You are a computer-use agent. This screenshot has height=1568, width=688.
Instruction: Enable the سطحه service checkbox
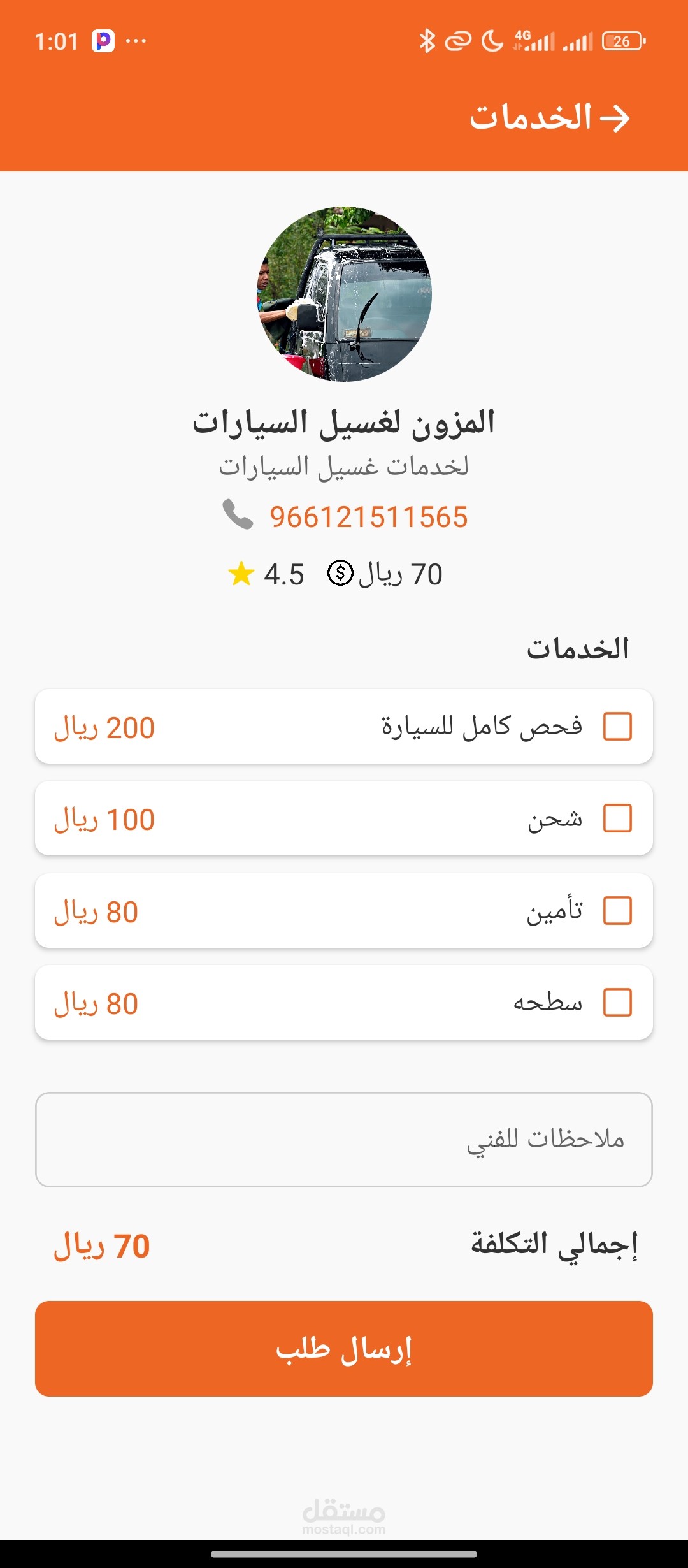[x=617, y=1003]
